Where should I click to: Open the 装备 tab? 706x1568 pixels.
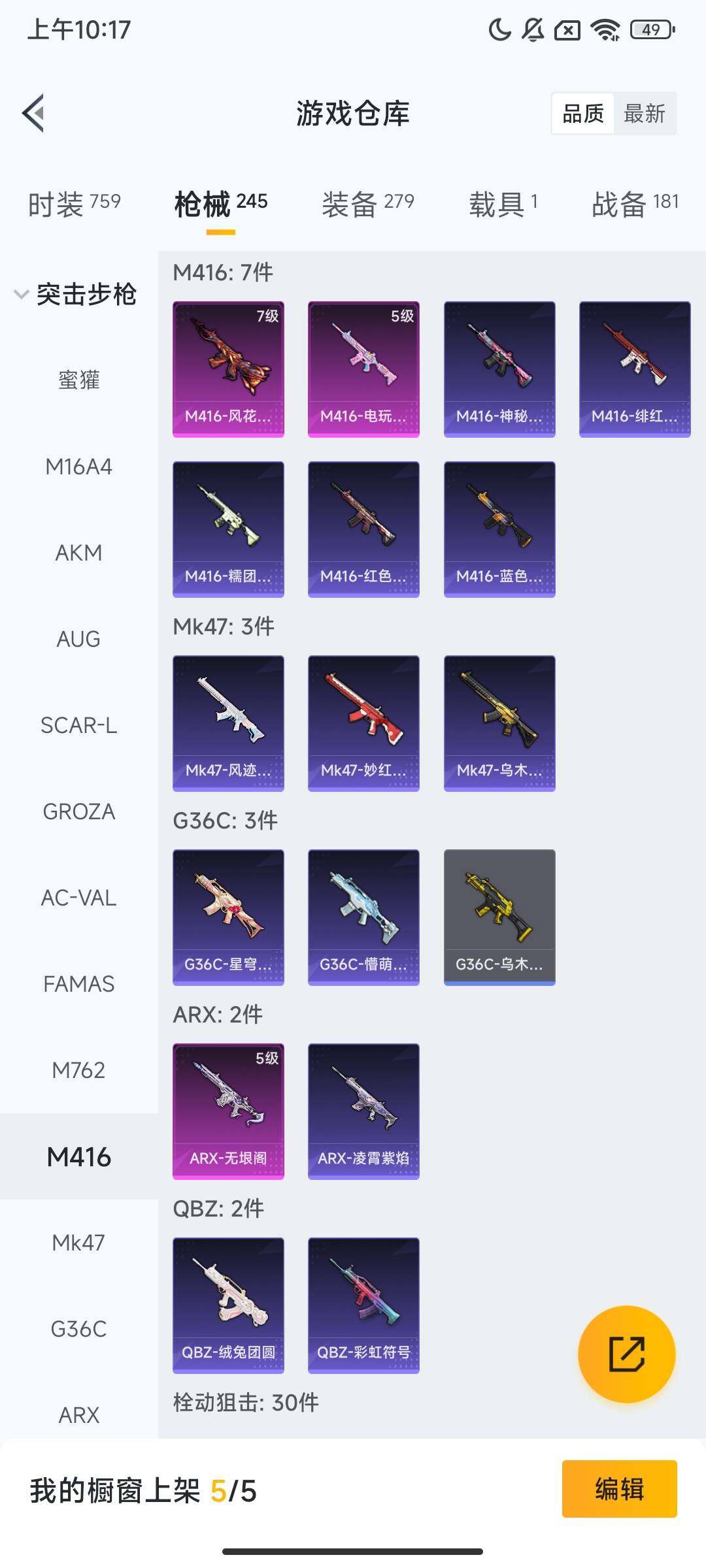point(367,204)
